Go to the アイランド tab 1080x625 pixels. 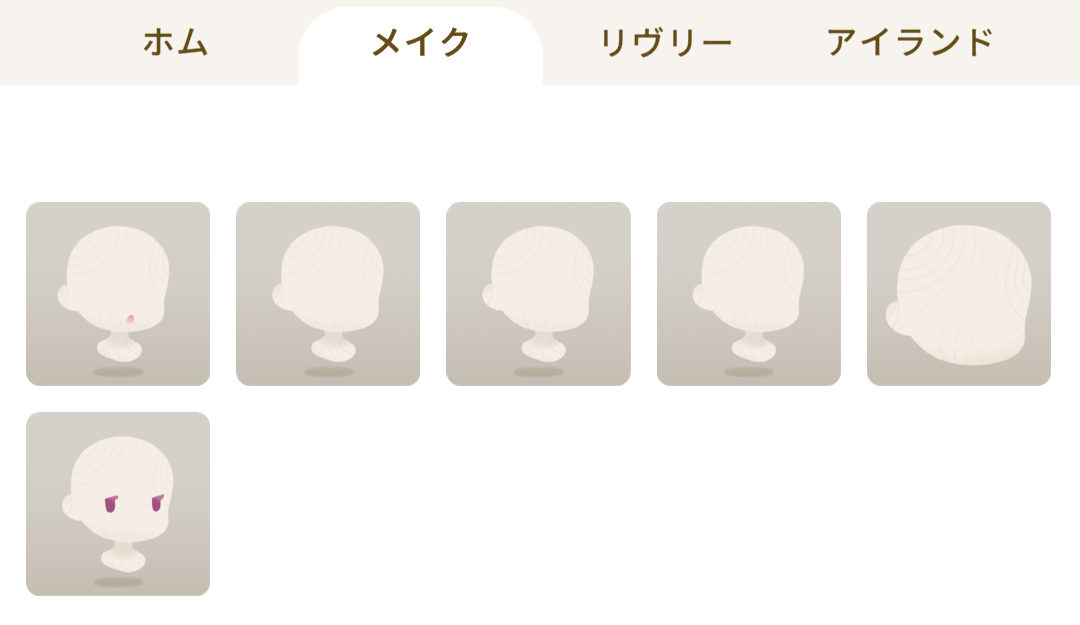(x=910, y=43)
